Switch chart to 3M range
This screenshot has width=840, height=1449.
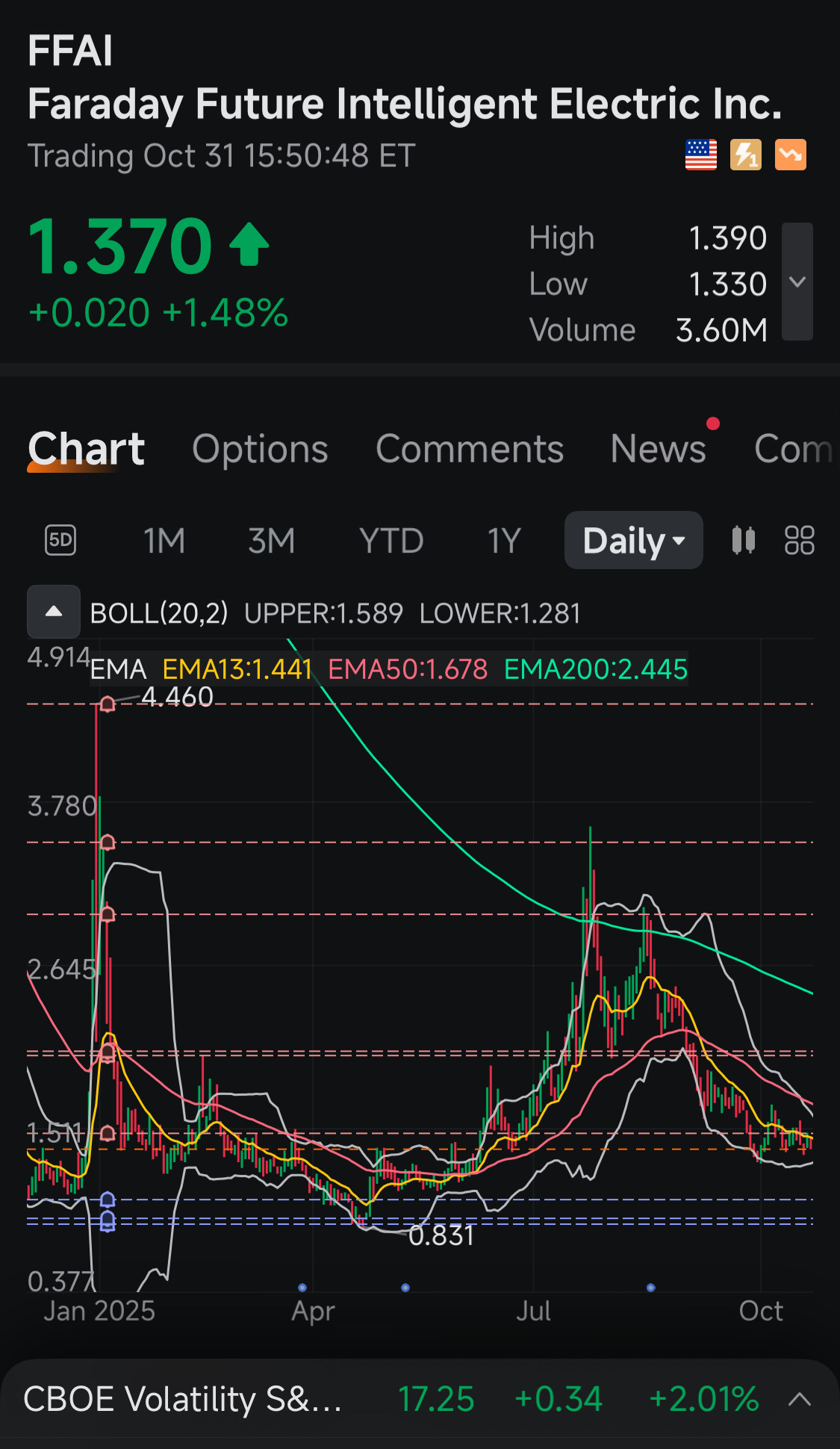coord(272,541)
